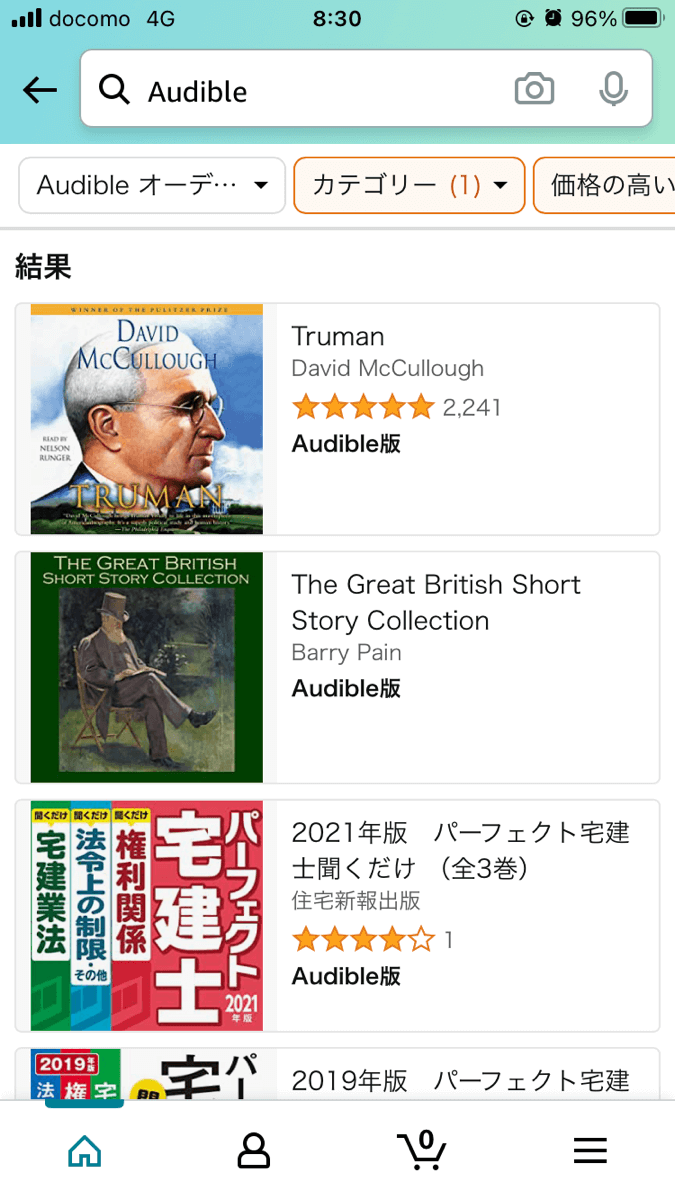
Task: Open camera search in the search bar
Action: tap(535, 90)
